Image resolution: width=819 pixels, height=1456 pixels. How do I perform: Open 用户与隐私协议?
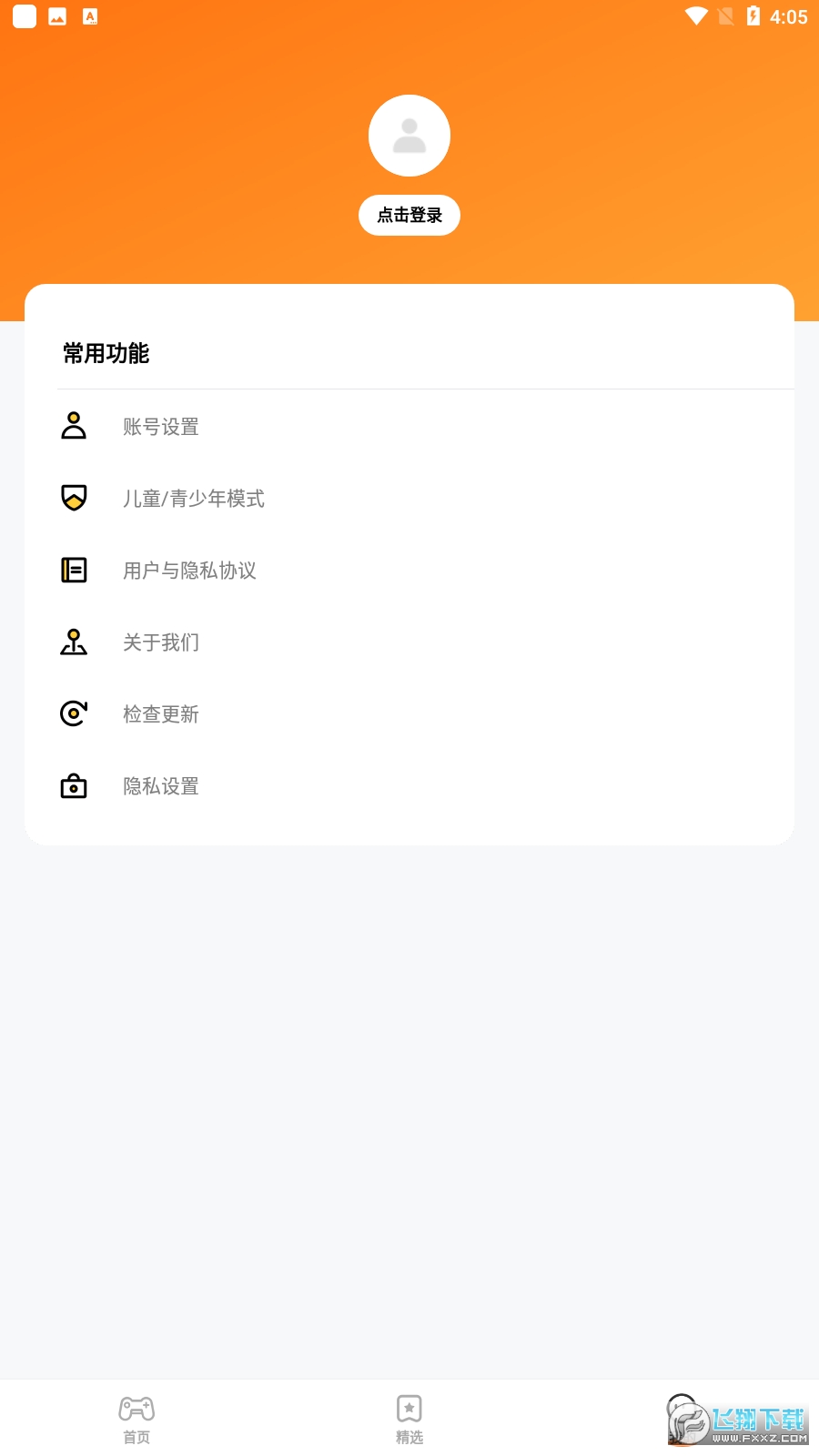189,570
